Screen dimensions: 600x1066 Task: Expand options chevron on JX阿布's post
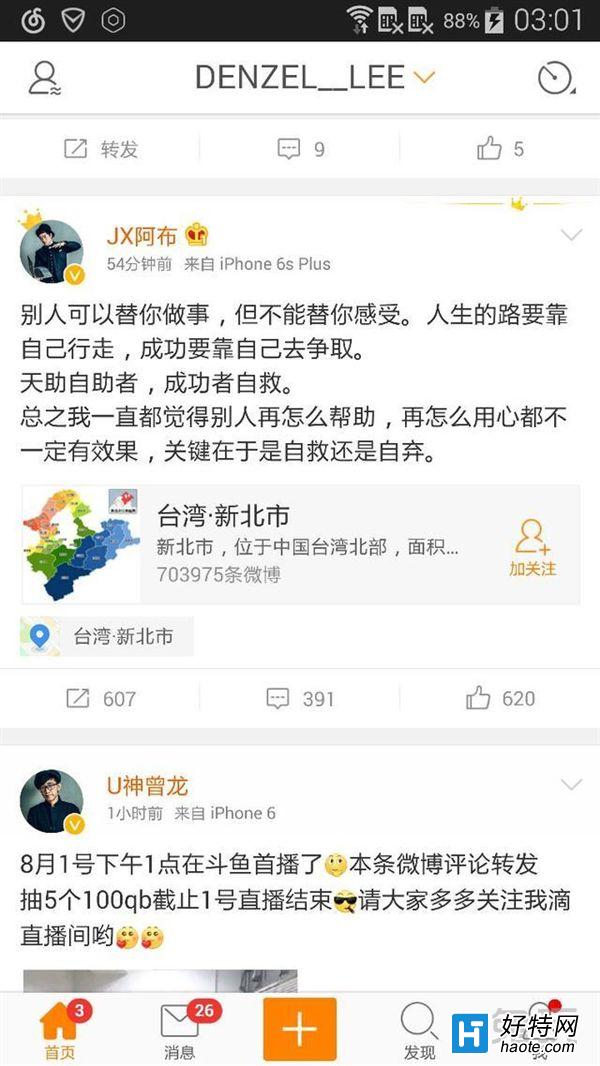tap(571, 236)
